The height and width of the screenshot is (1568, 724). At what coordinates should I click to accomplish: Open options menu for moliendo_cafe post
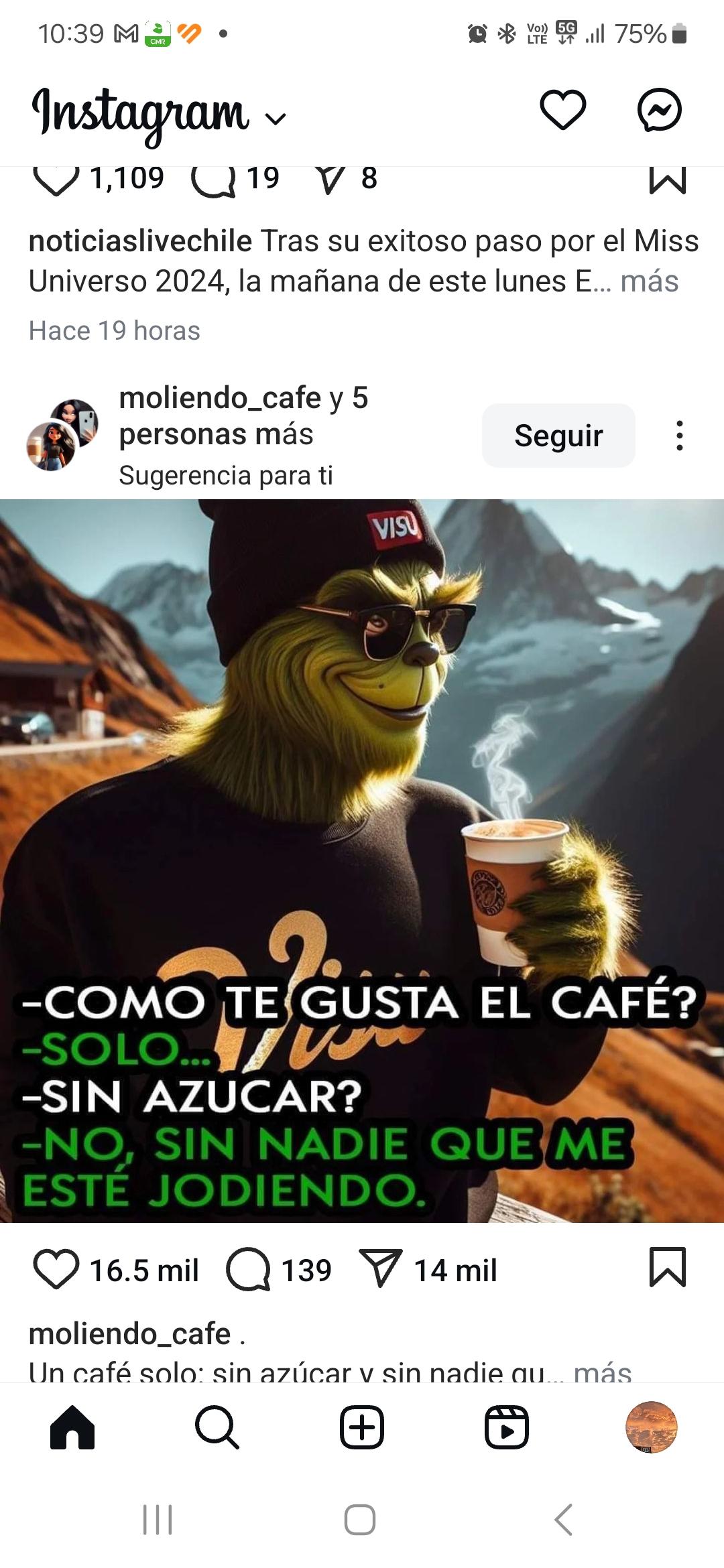[x=680, y=436]
